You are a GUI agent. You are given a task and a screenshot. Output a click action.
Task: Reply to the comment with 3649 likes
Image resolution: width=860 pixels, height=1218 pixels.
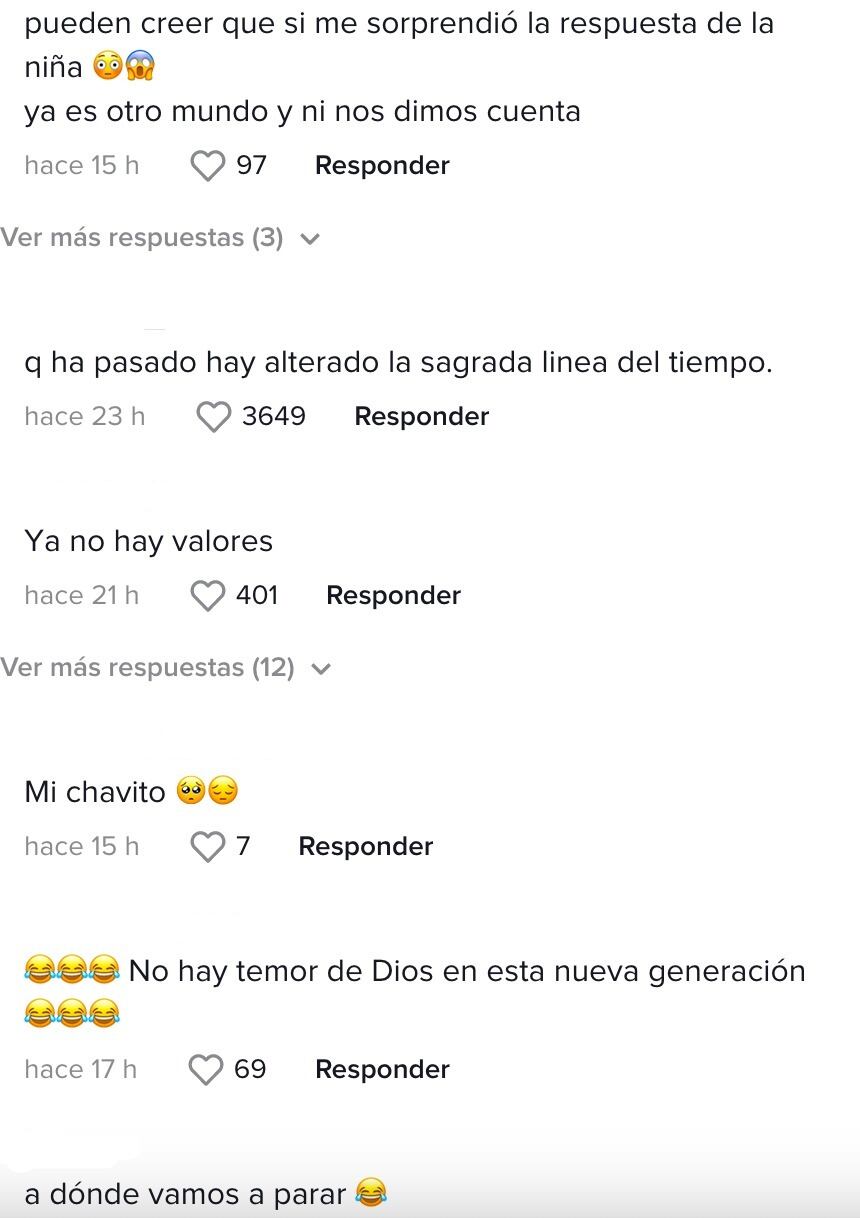tap(421, 416)
